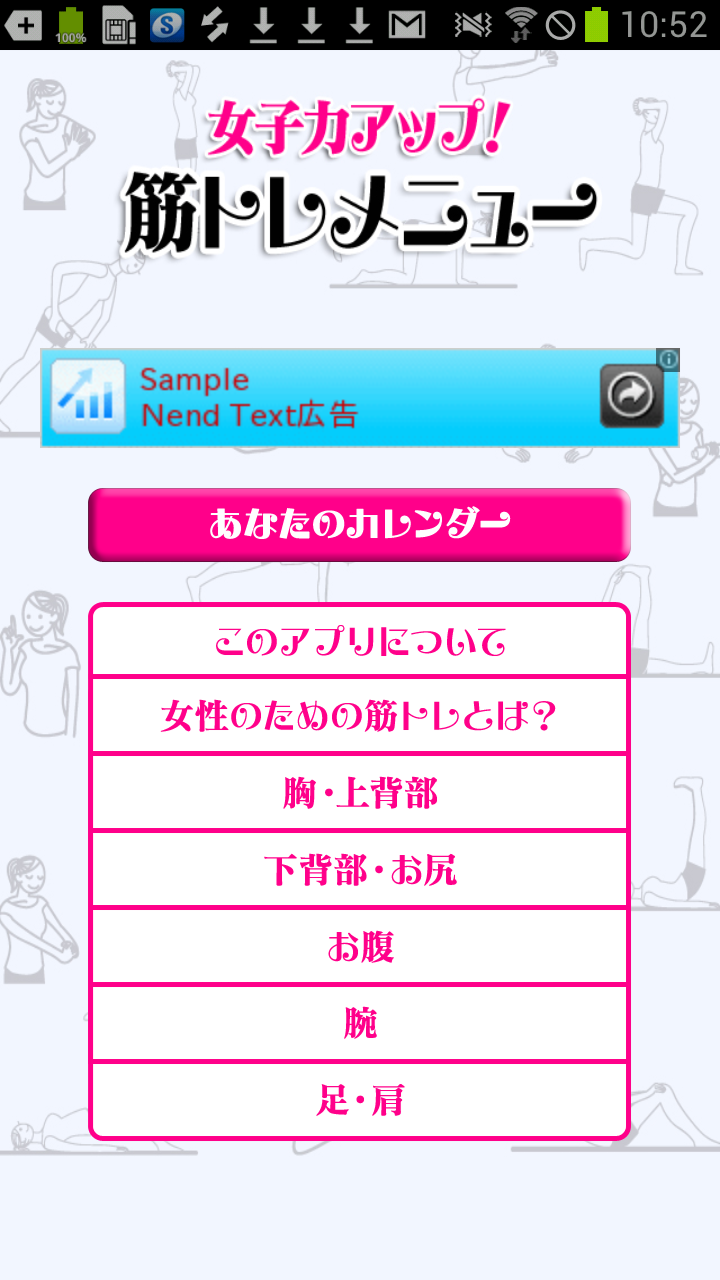Select the 胸・上背部 workout menu
This screenshot has width=720, height=1280.
click(359, 793)
